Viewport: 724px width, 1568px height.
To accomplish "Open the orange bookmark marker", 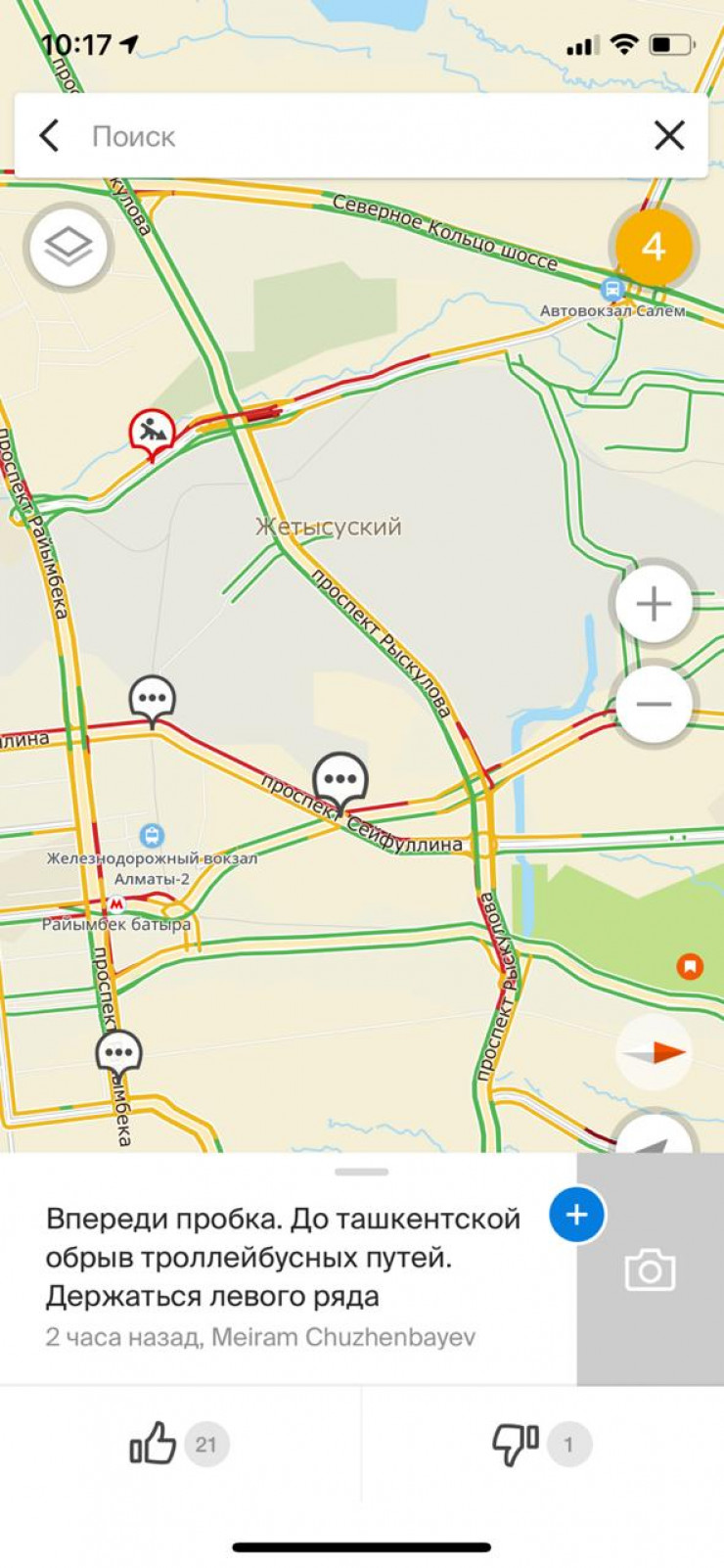I will click(690, 967).
